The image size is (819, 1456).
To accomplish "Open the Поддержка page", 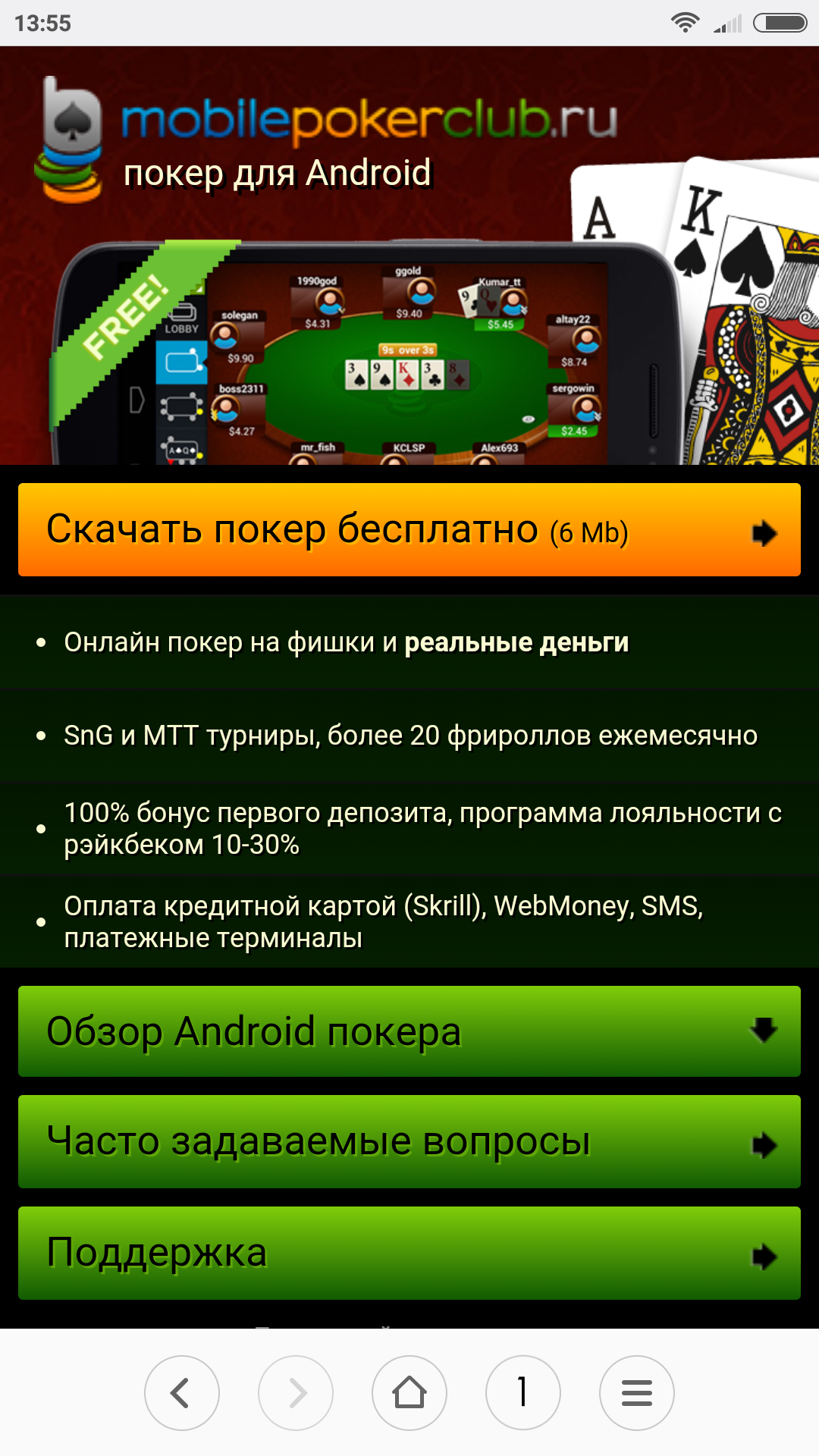I will click(x=409, y=1253).
